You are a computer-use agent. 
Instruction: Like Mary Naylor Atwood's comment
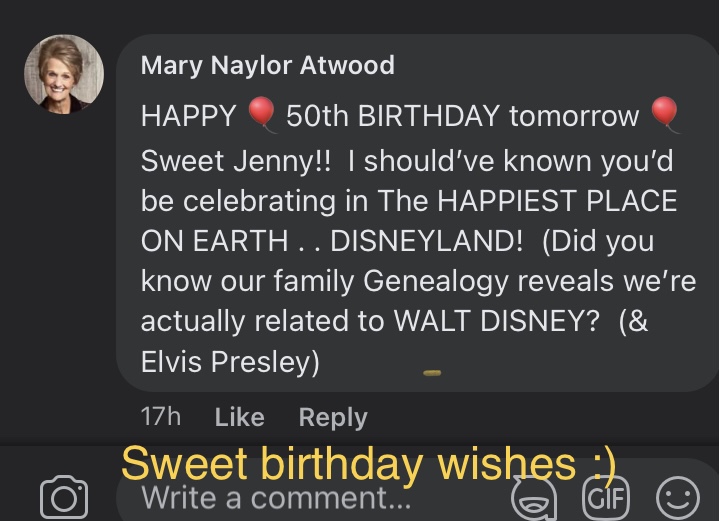(x=239, y=417)
